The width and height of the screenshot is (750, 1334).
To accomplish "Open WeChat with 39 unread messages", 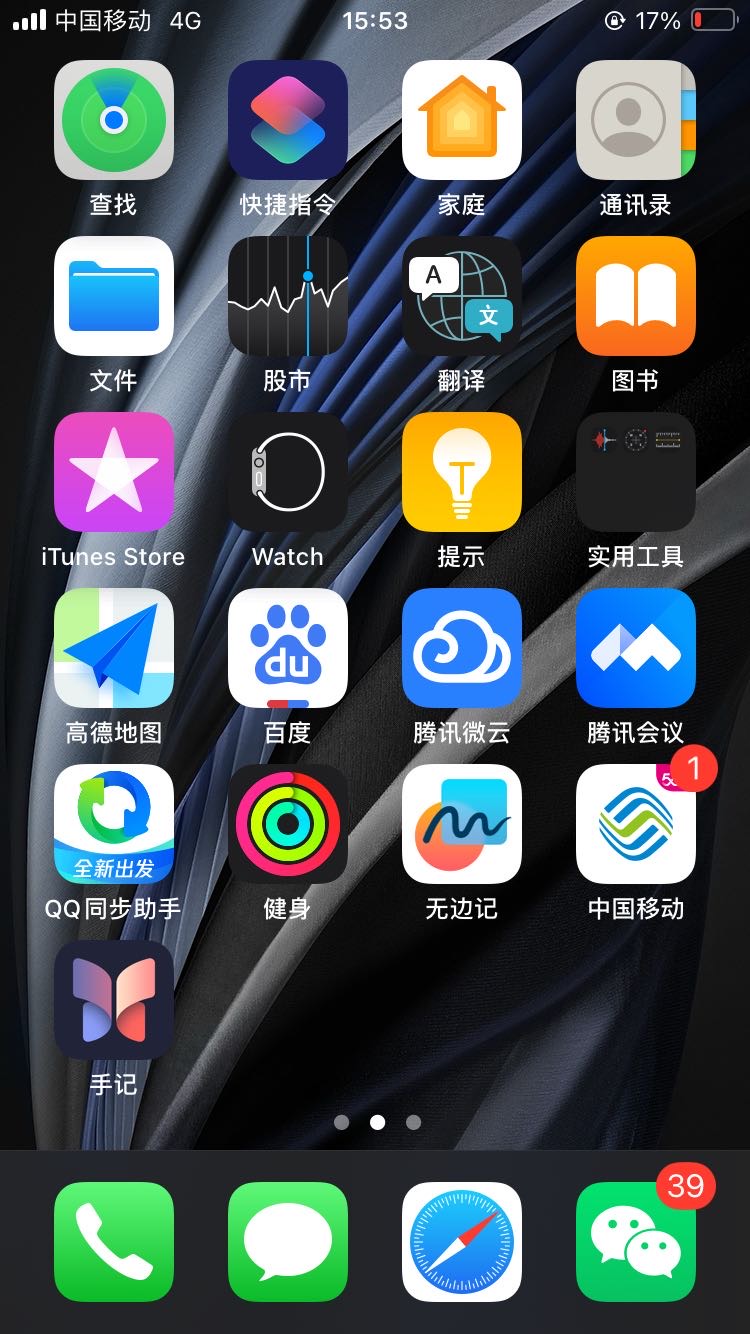I will click(x=636, y=1242).
